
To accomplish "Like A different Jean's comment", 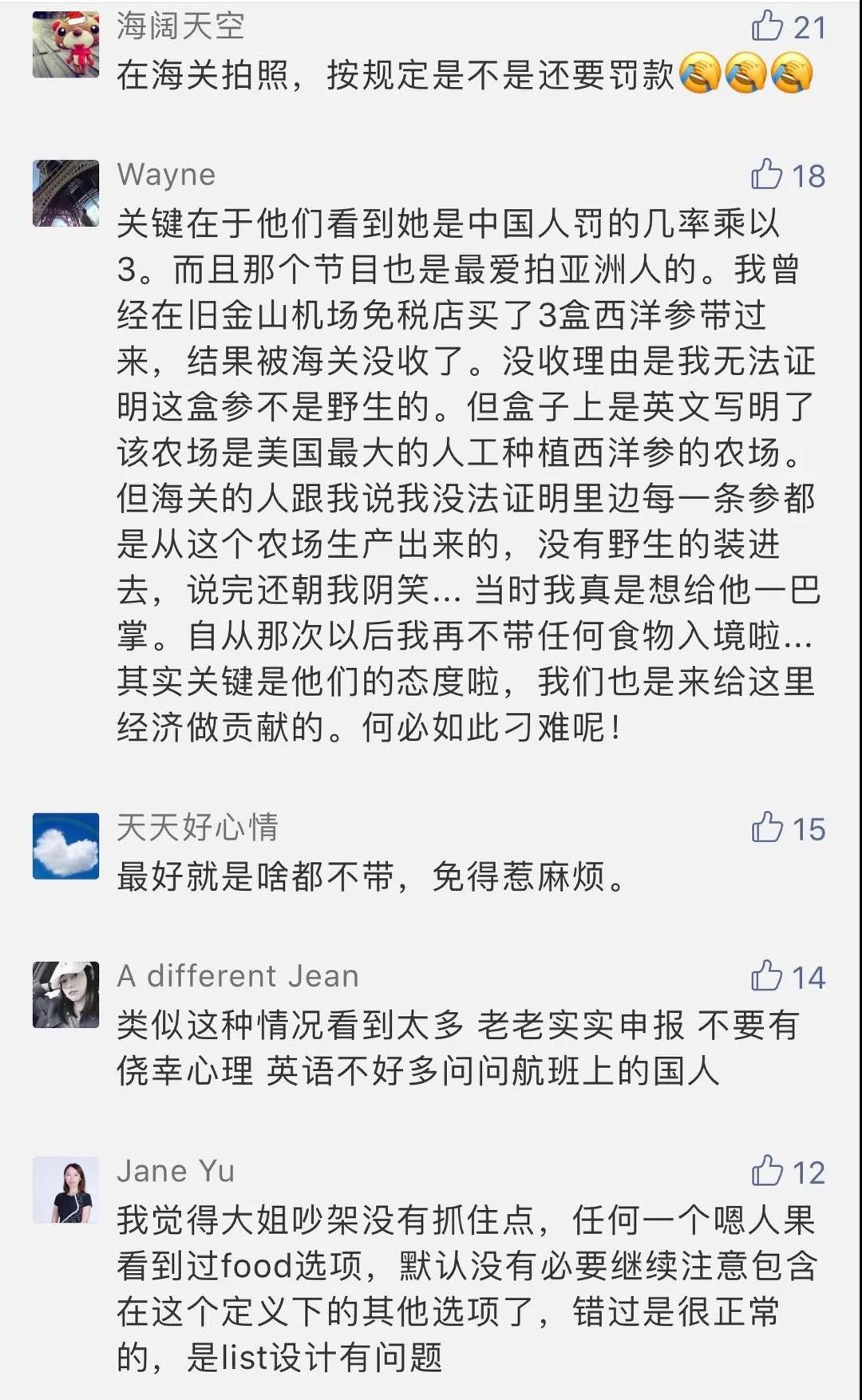I will (x=767, y=976).
